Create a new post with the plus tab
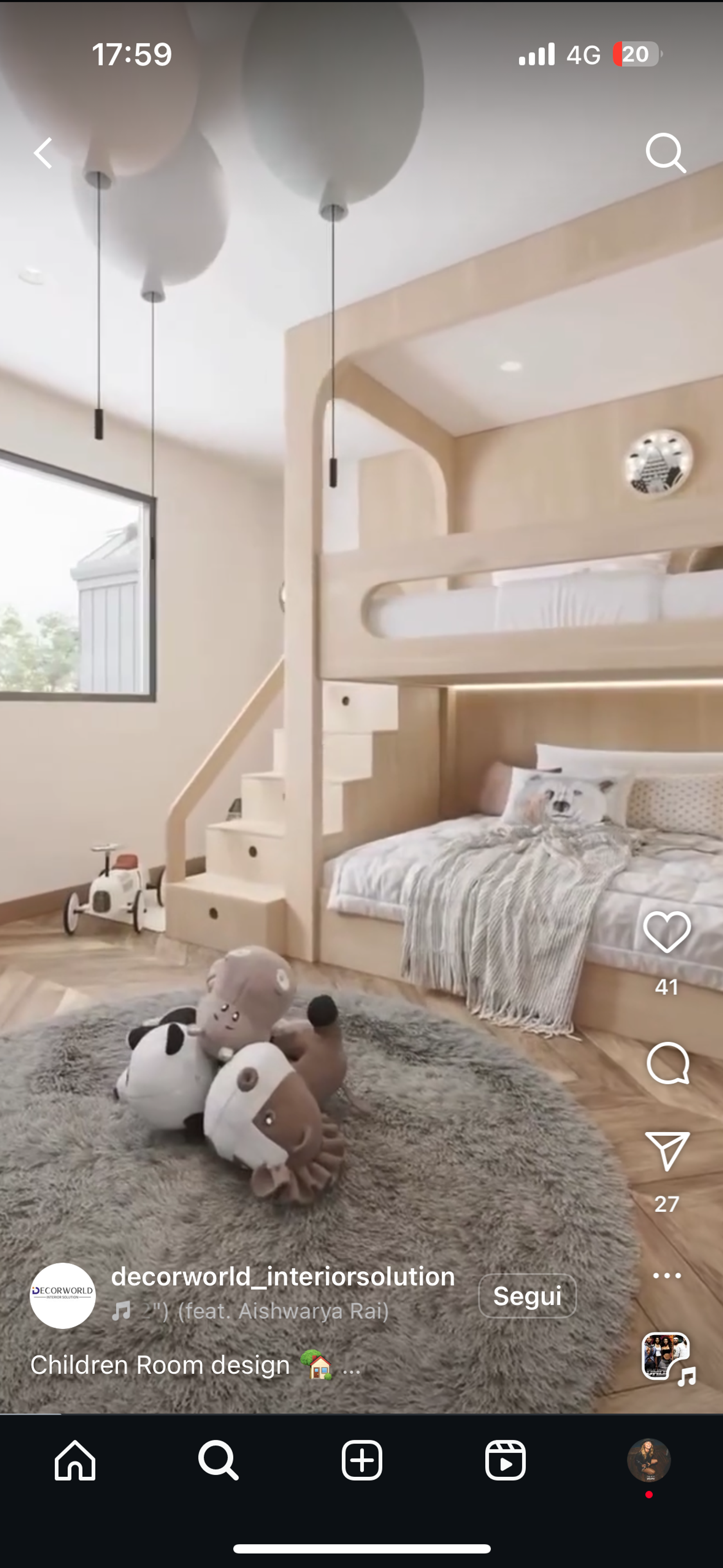Viewport: 723px width, 1568px height. tap(362, 1460)
